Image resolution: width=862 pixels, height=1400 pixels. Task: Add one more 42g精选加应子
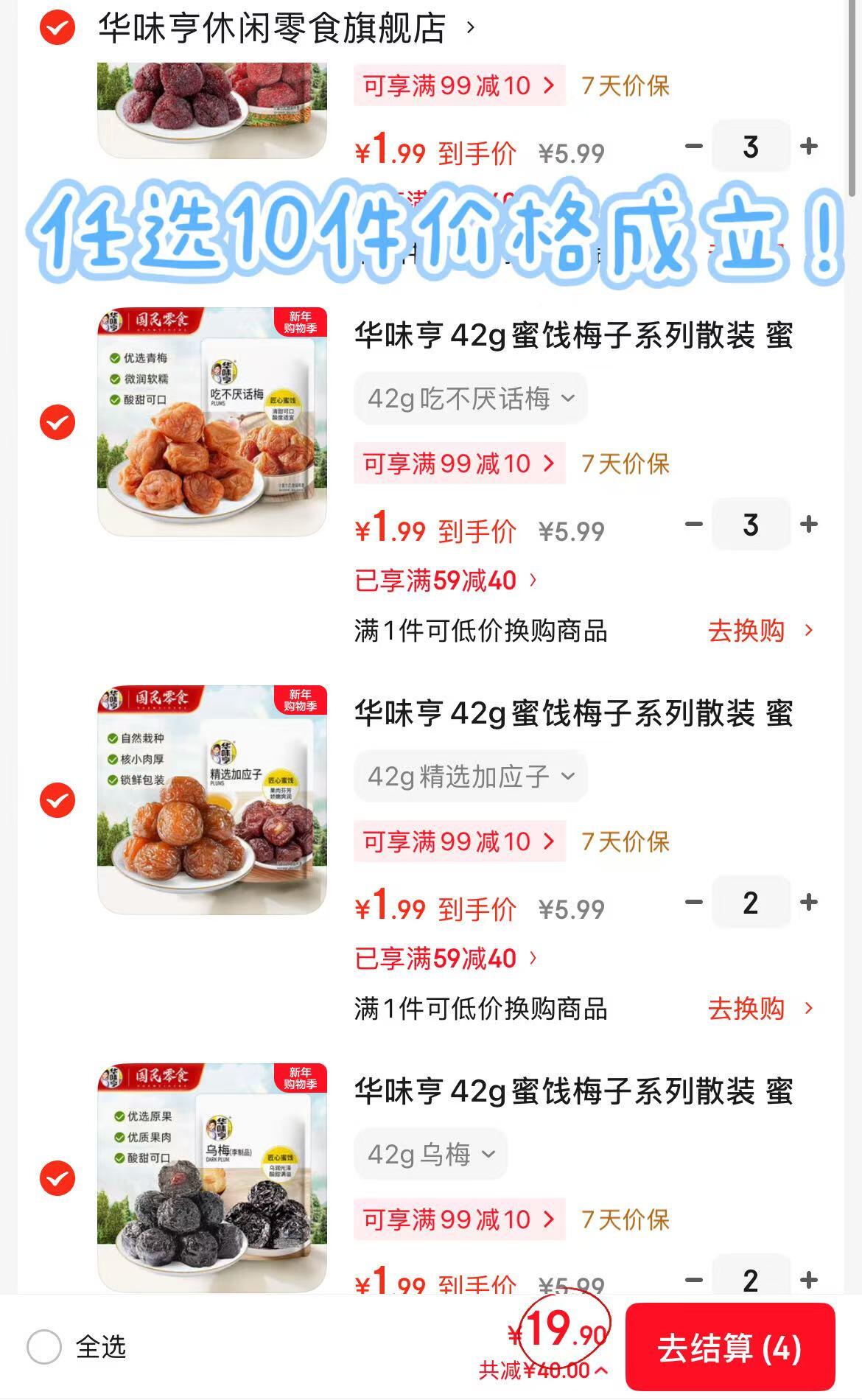(x=809, y=902)
